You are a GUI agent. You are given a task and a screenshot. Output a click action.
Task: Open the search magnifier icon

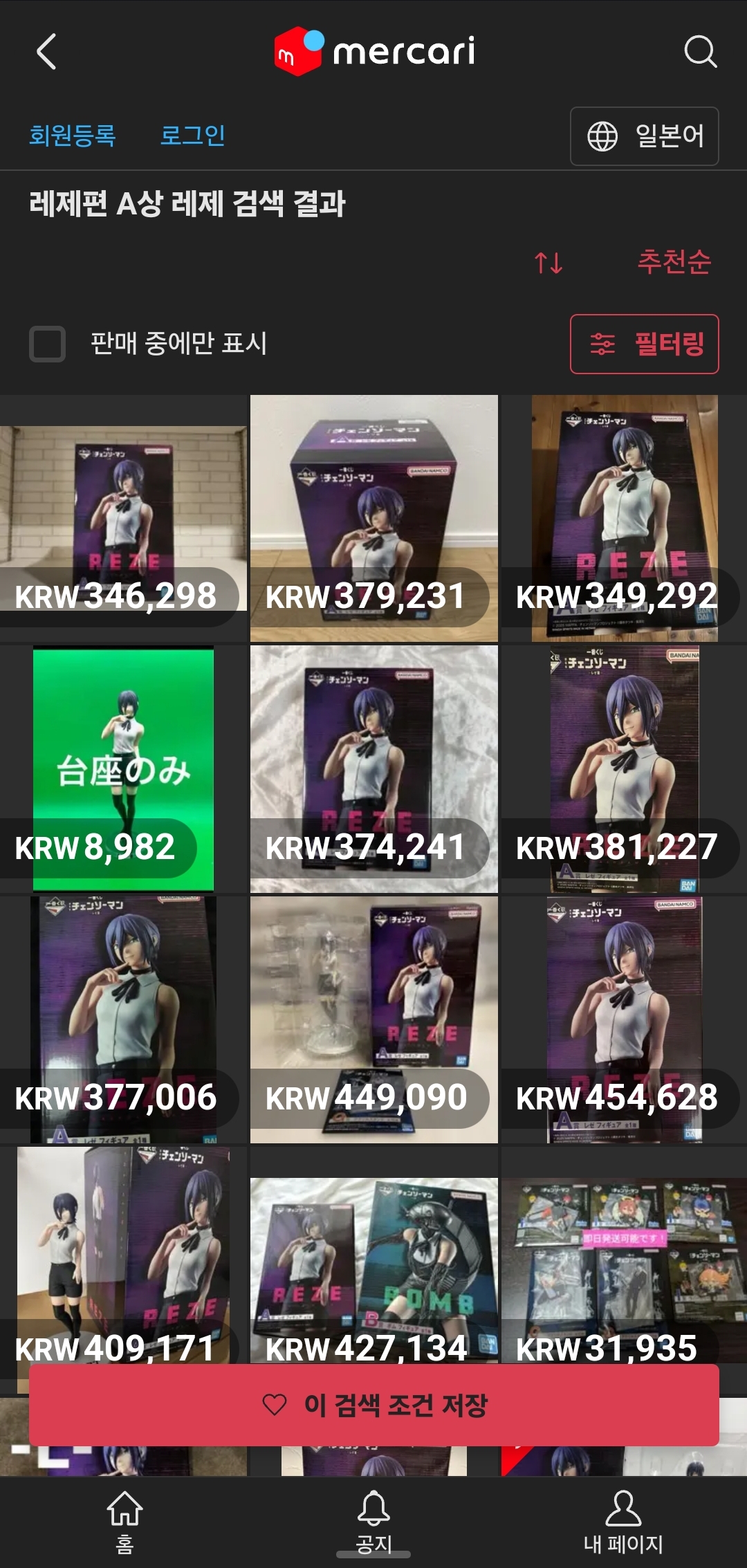tap(700, 52)
